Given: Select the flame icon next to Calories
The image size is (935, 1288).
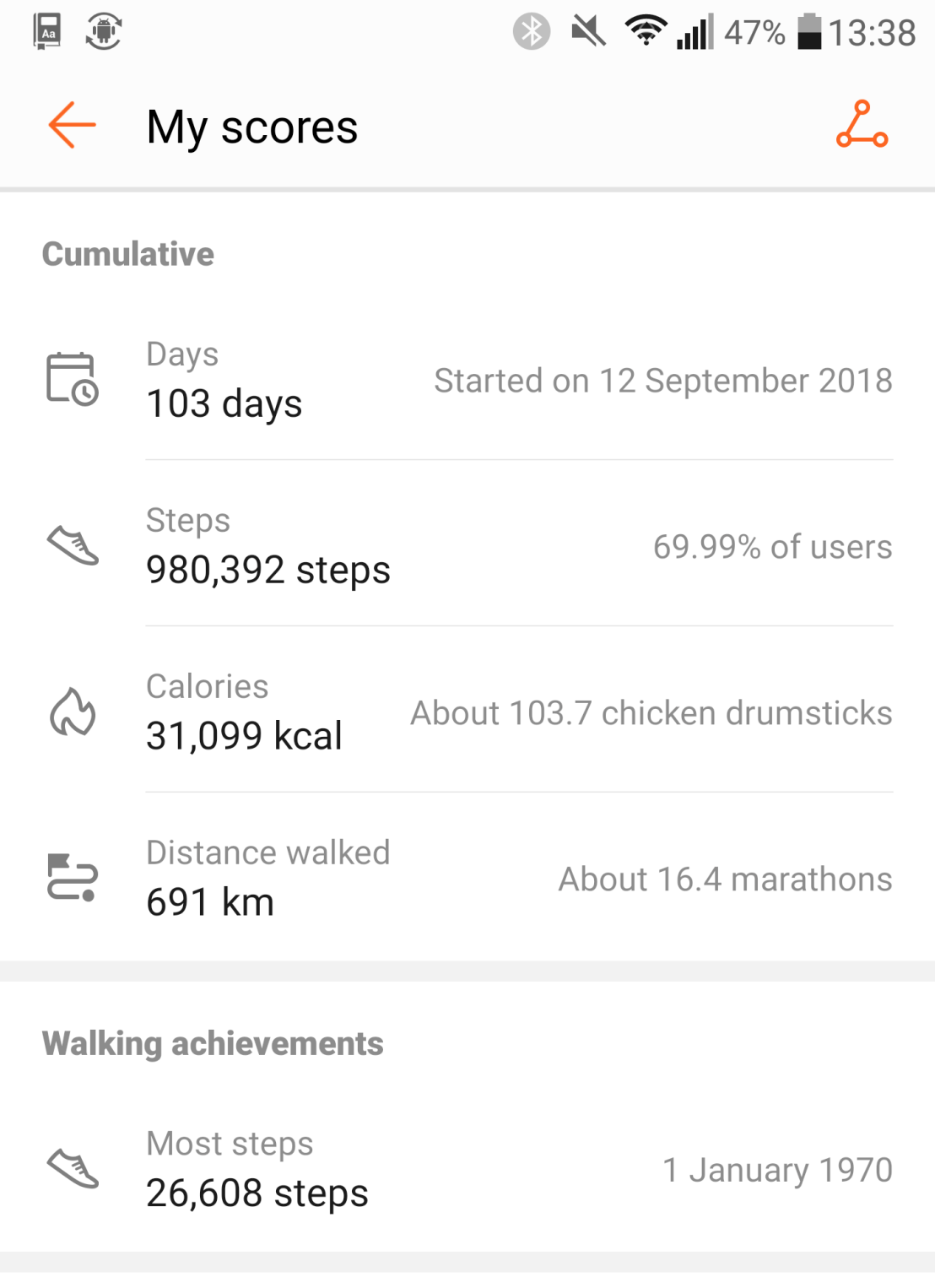Looking at the screenshot, I should [x=71, y=712].
